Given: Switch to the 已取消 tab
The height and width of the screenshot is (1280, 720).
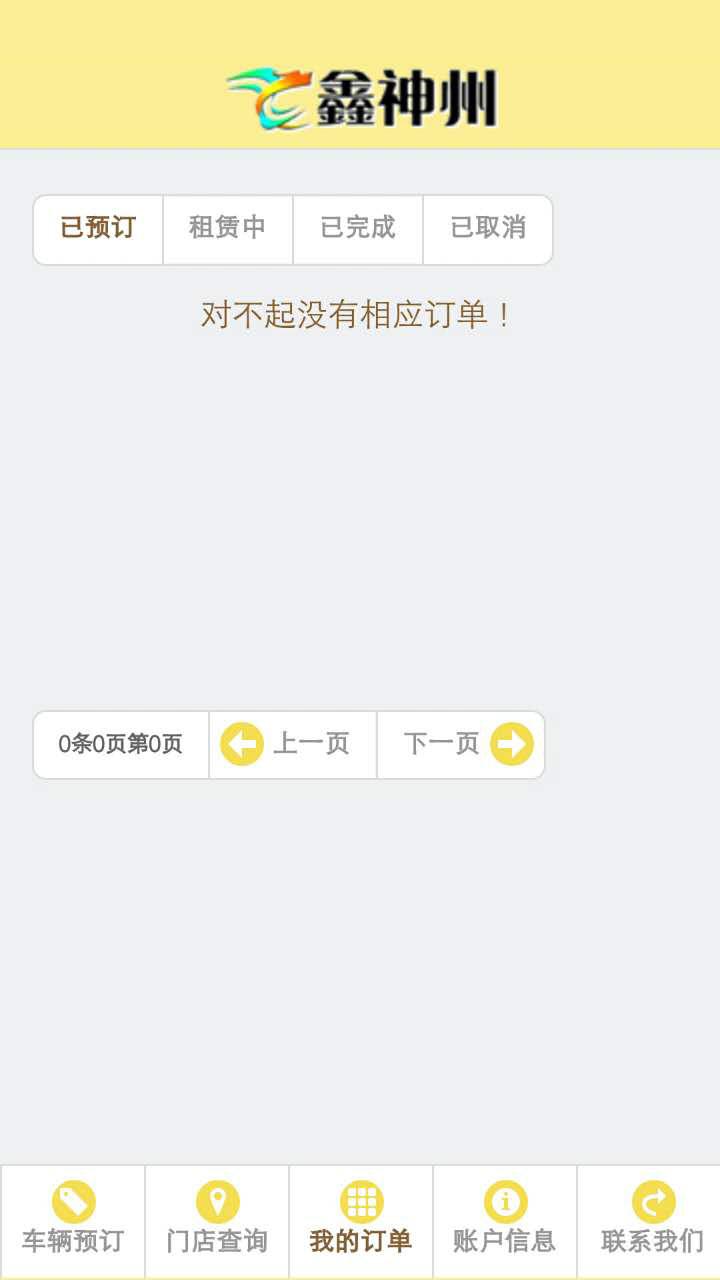Looking at the screenshot, I should pos(487,229).
